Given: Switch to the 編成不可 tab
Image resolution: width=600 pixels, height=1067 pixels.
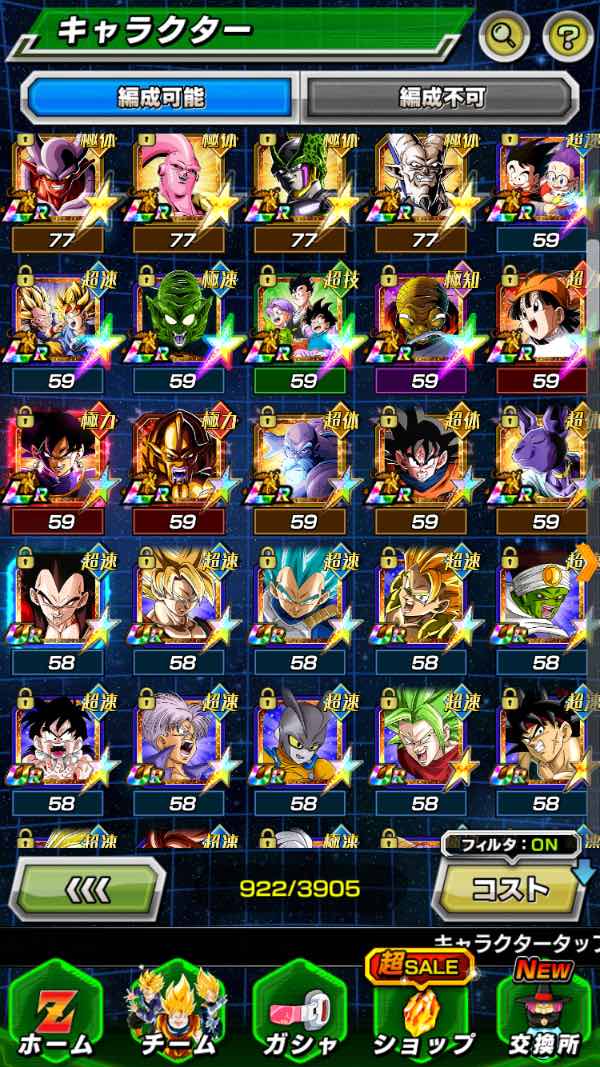Looking at the screenshot, I should [x=441, y=97].
